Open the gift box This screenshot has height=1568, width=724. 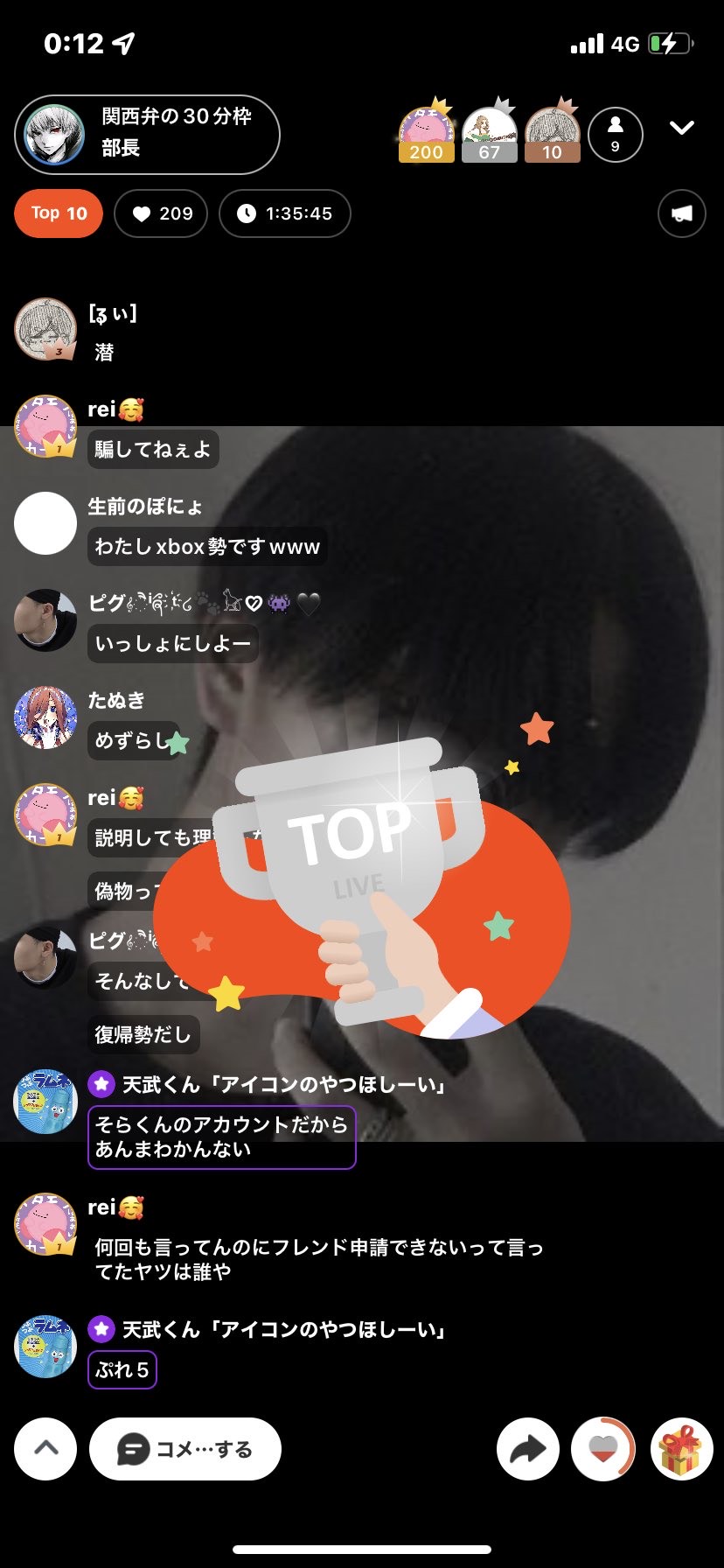click(x=681, y=1449)
